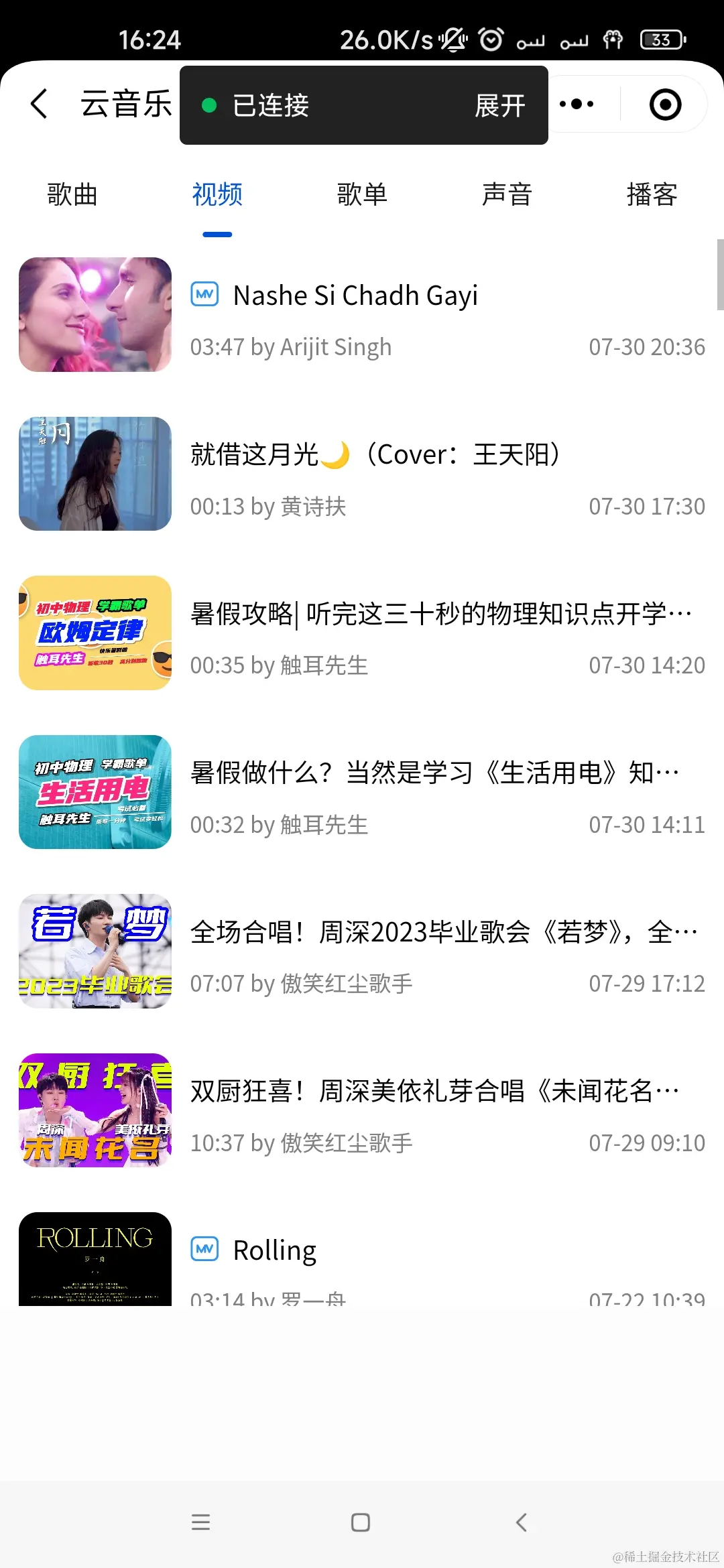Select the 歌曲 tab
The width and height of the screenshot is (724, 1568).
(71, 194)
